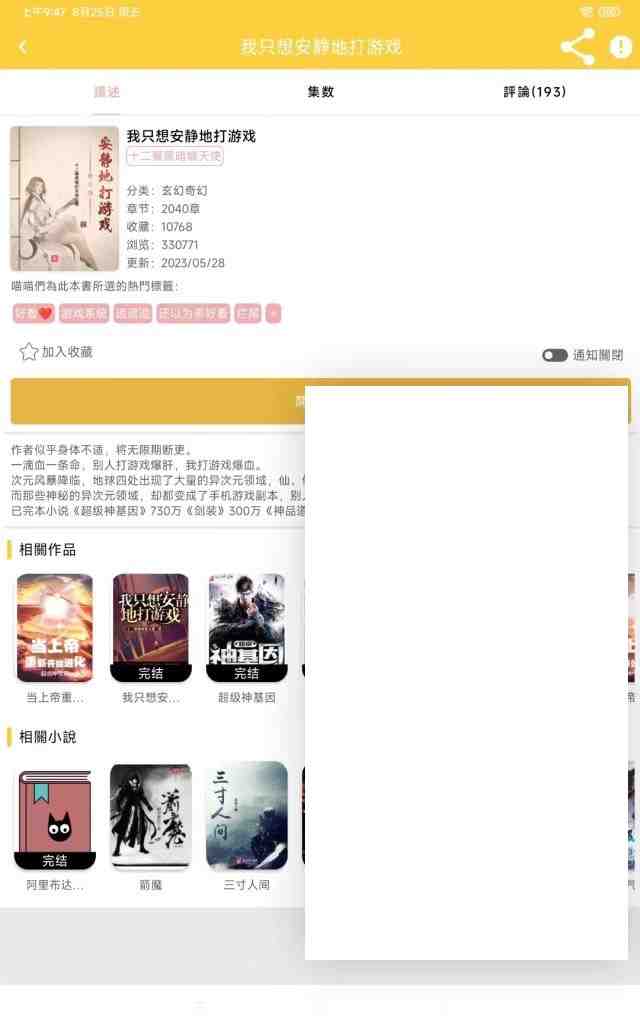
Task: Open related work 当上帝重…
Action: tap(55, 628)
